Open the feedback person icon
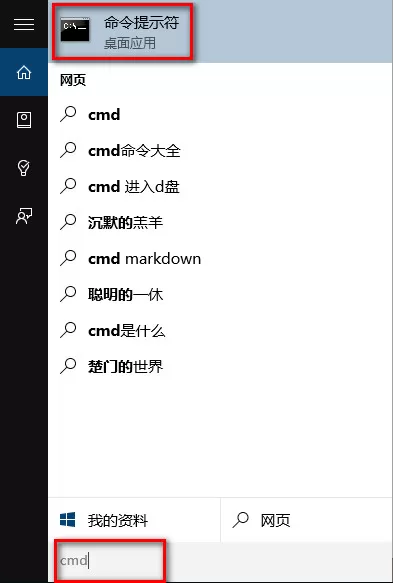 click(24, 216)
